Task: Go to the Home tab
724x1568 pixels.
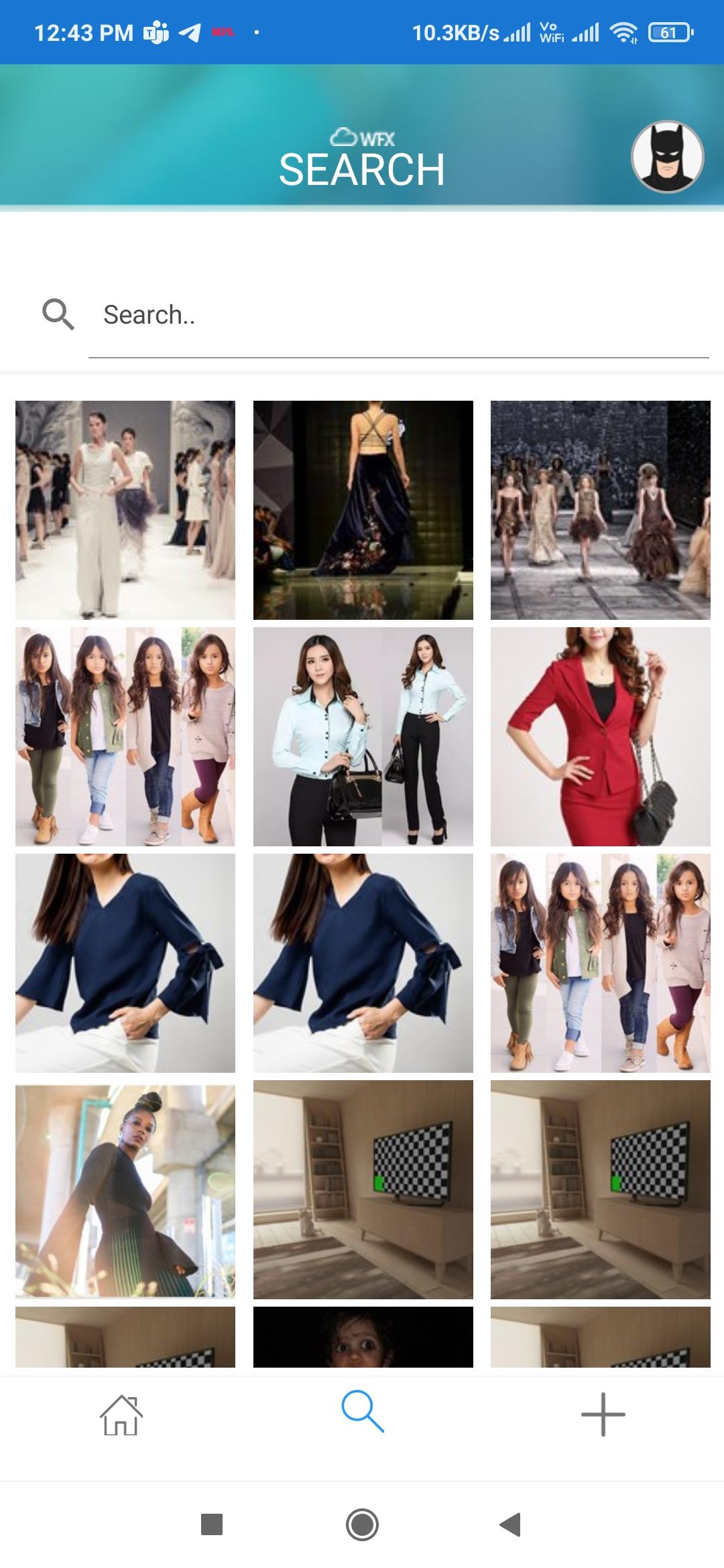Action: click(121, 1415)
